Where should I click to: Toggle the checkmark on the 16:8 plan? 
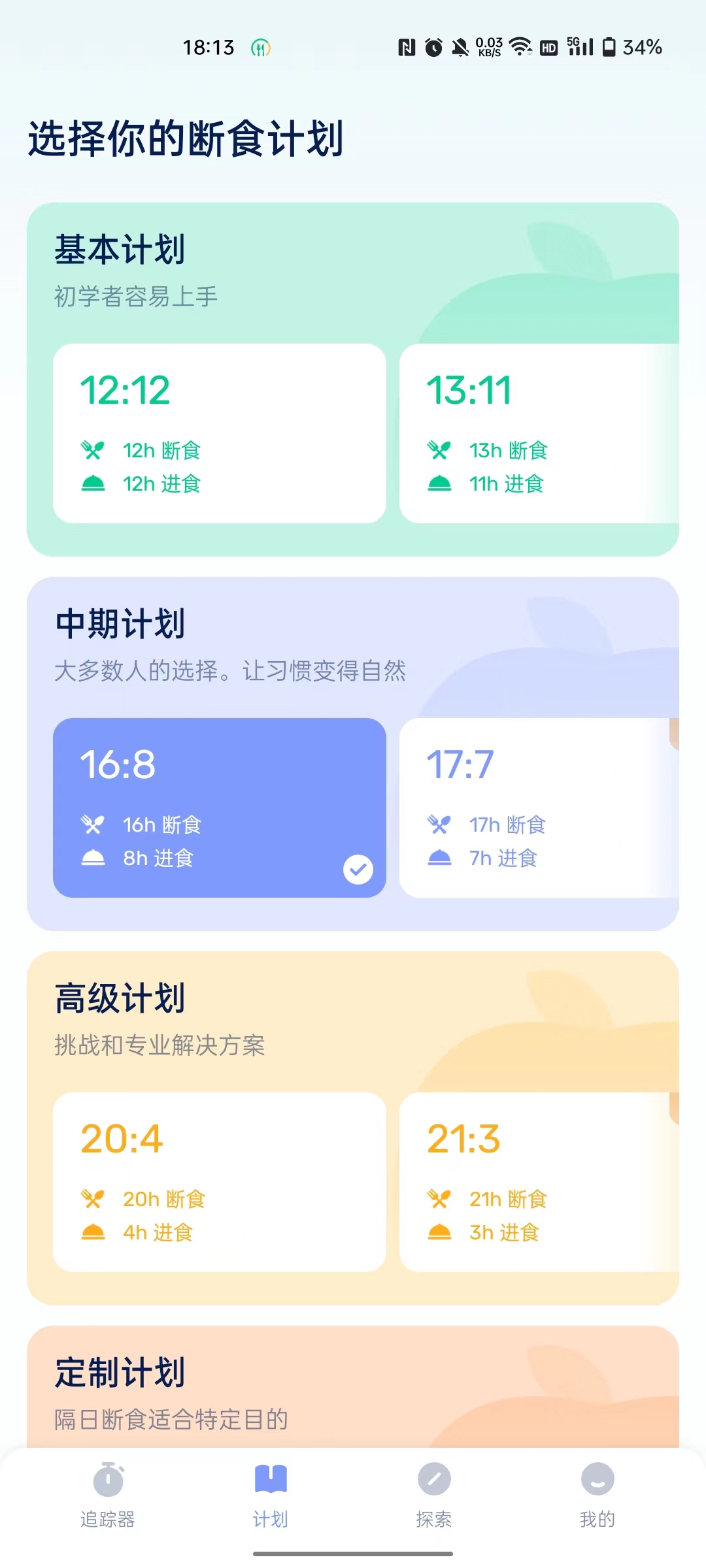click(x=358, y=869)
